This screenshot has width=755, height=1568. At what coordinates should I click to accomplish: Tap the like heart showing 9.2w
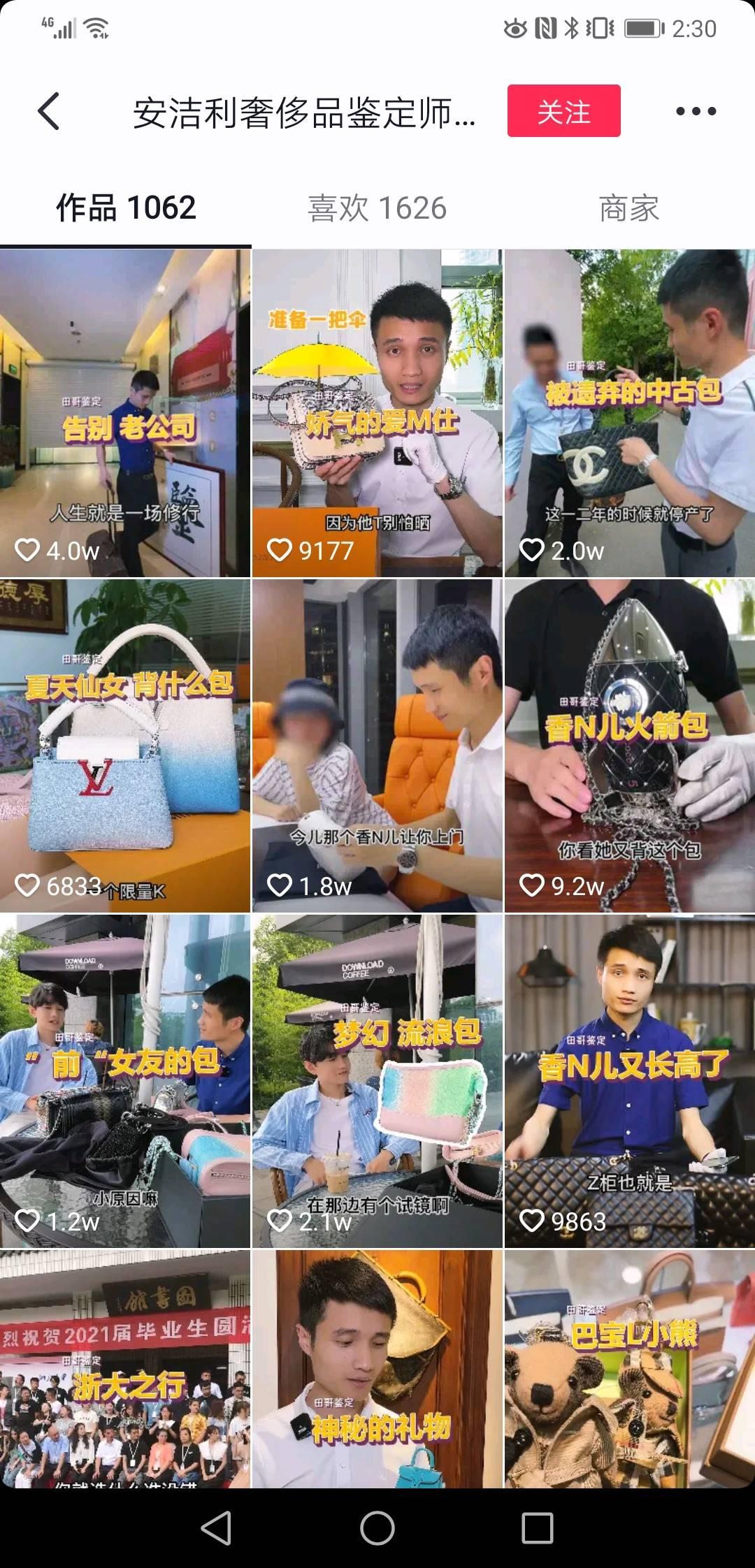(533, 884)
